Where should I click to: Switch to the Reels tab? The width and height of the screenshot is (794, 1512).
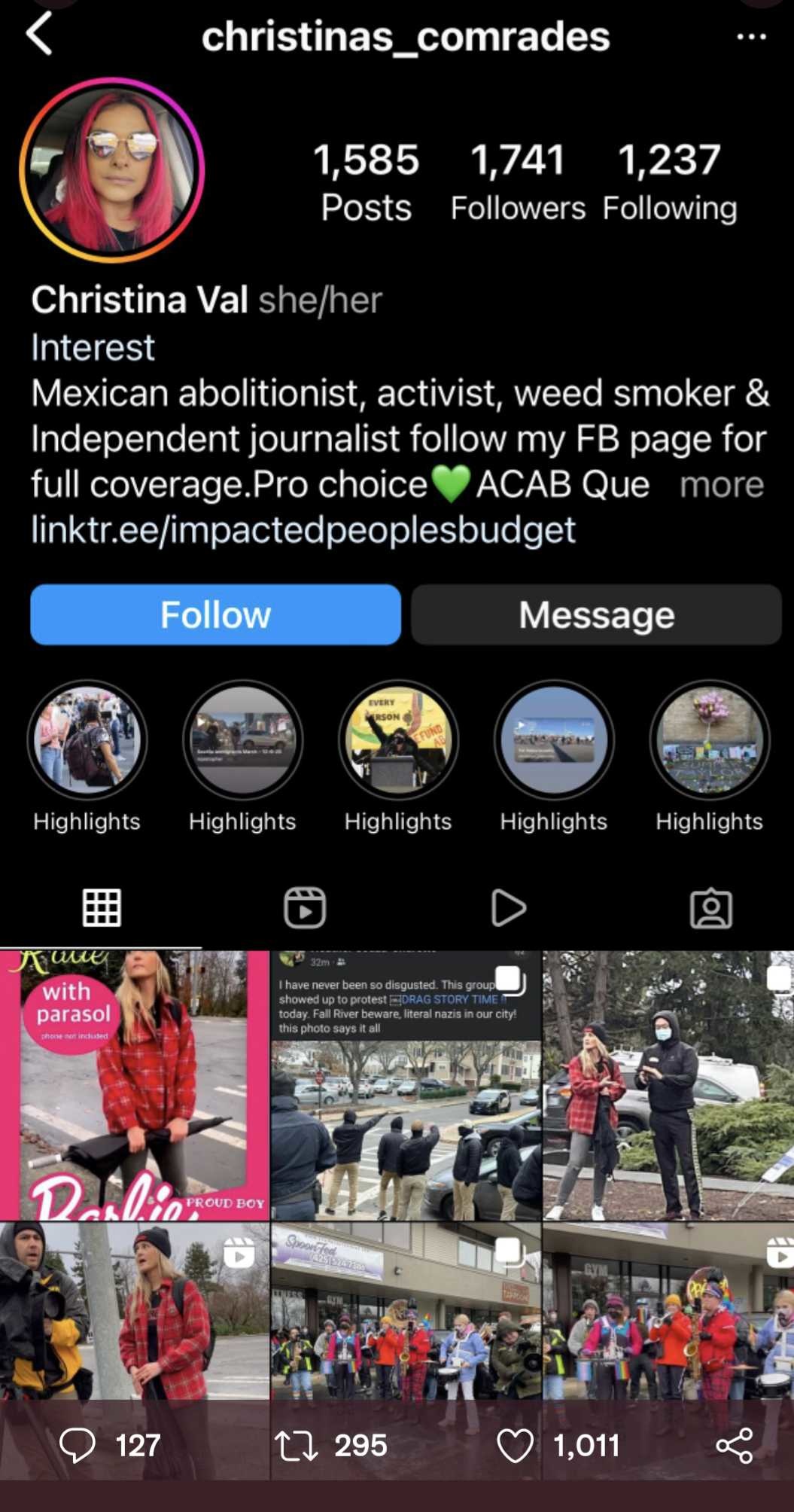tap(305, 907)
